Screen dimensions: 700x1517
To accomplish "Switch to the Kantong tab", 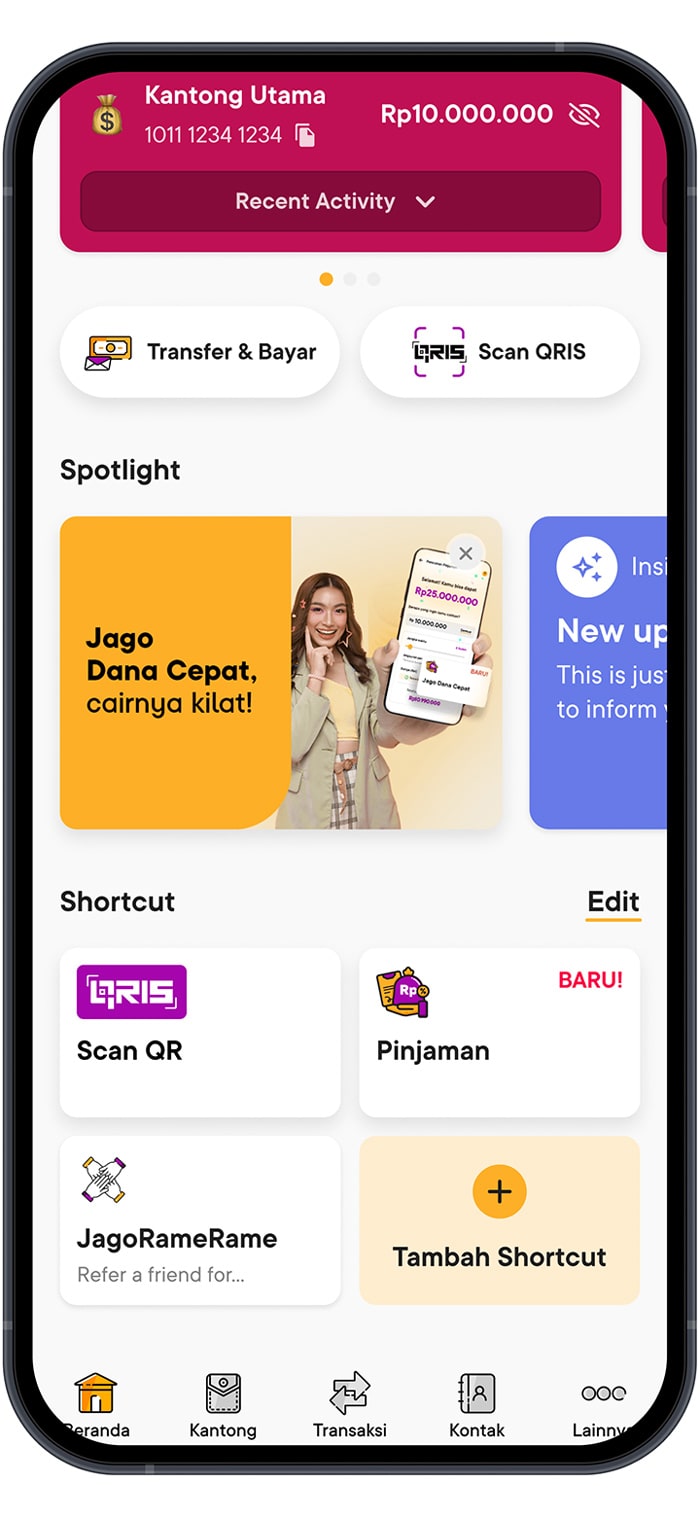I will (223, 1404).
